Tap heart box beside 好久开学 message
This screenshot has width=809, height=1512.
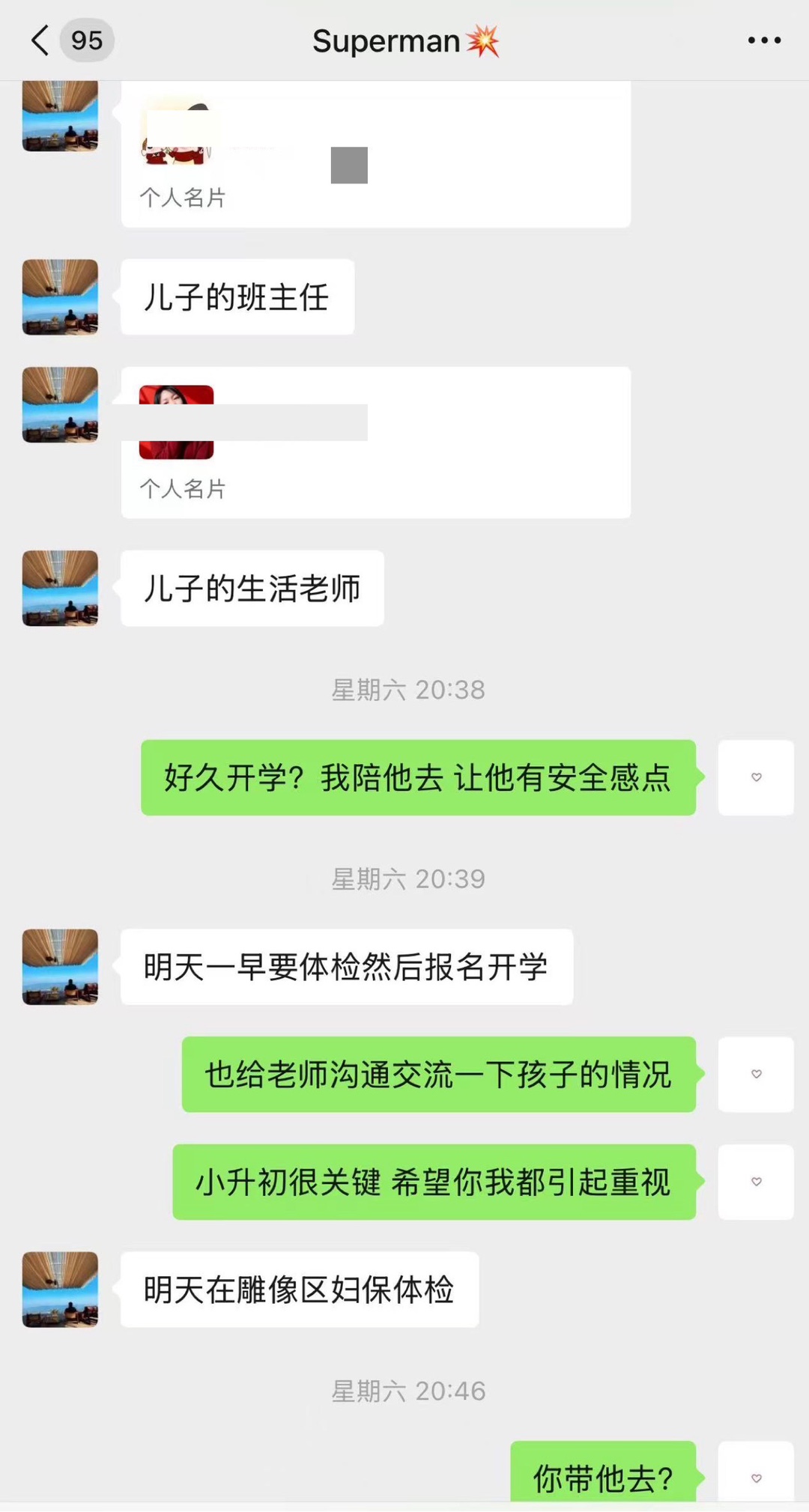click(756, 777)
